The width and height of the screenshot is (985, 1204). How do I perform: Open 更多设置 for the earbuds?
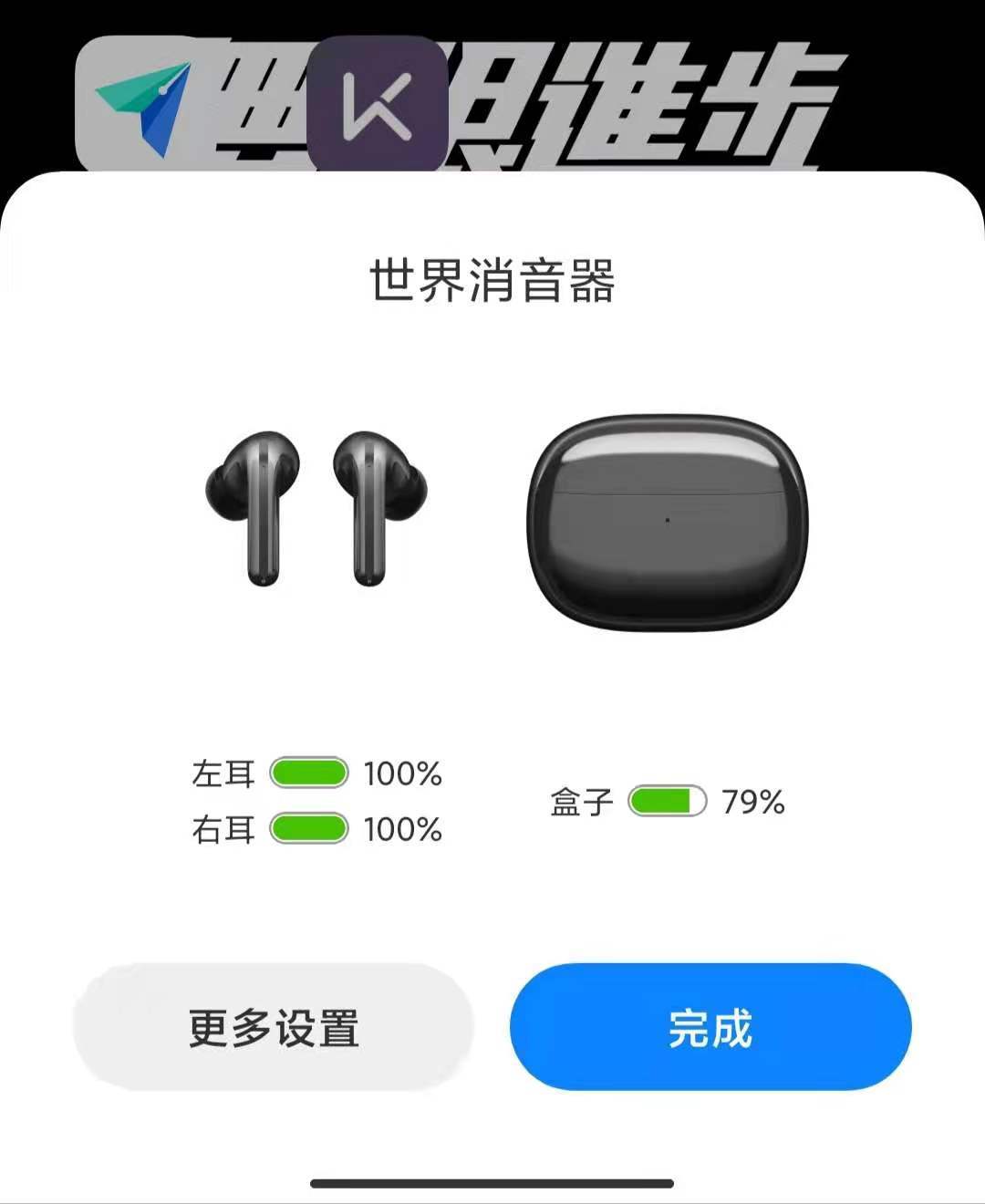click(x=274, y=1027)
